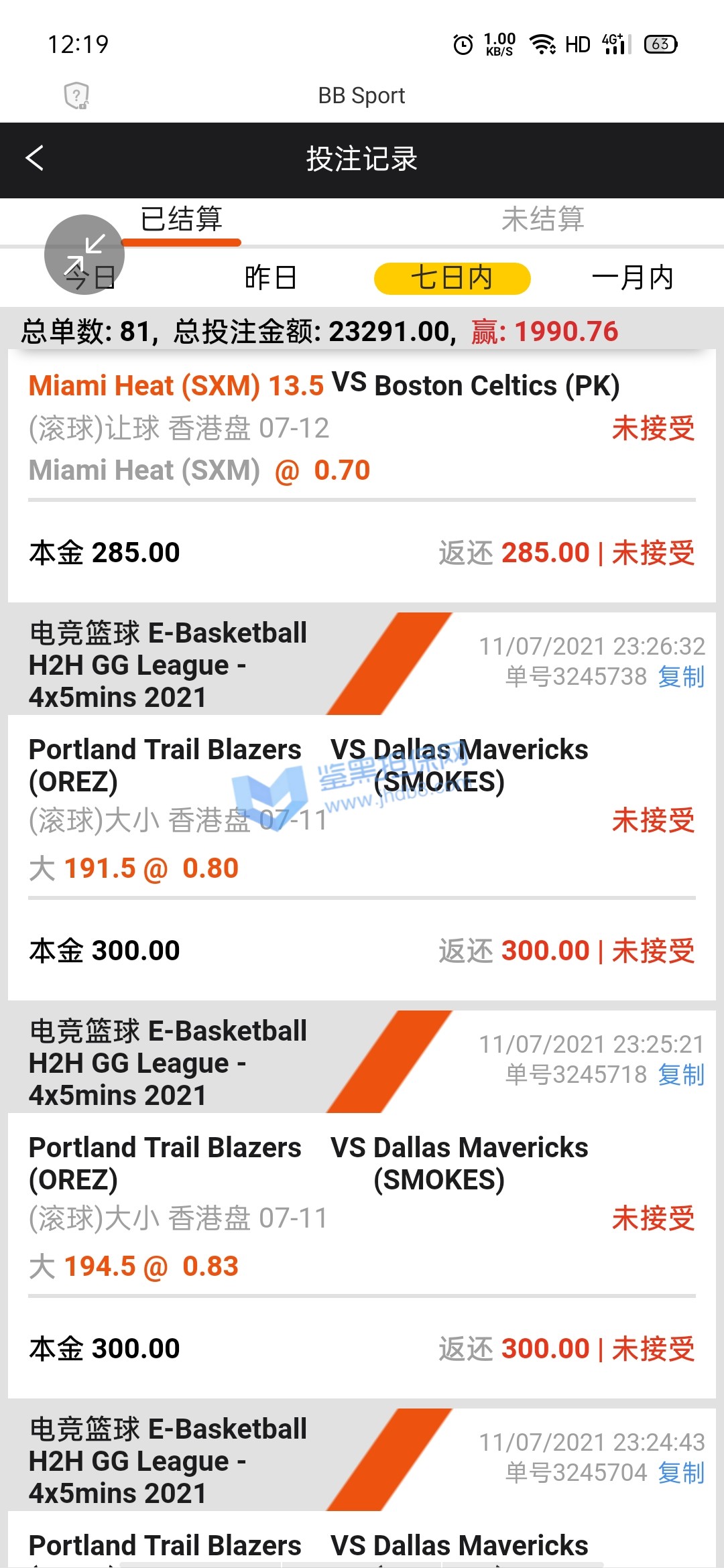Viewport: 724px width, 1568px height.
Task: Open the shield help icon
Action: [x=76, y=96]
